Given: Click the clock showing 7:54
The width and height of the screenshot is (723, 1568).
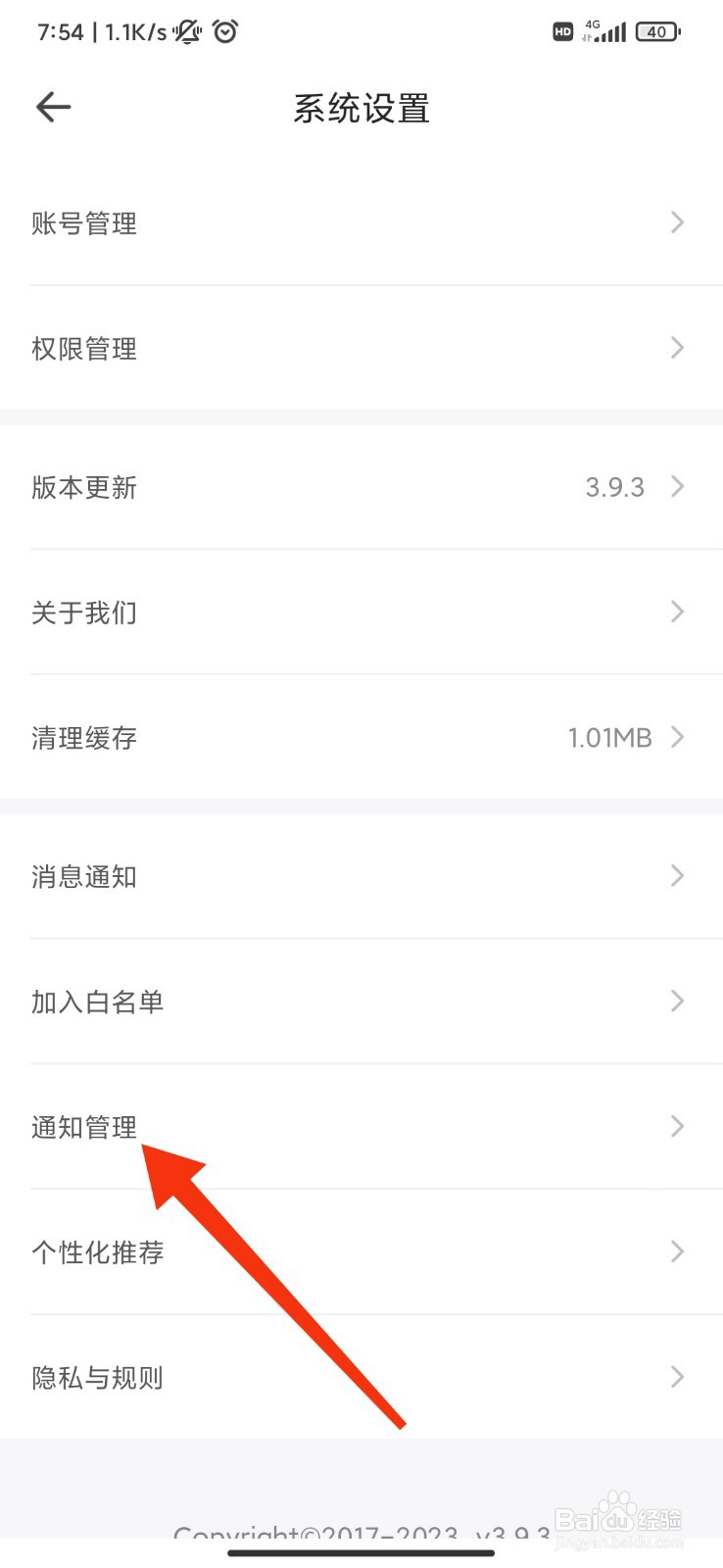Looking at the screenshot, I should [x=57, y=30].
